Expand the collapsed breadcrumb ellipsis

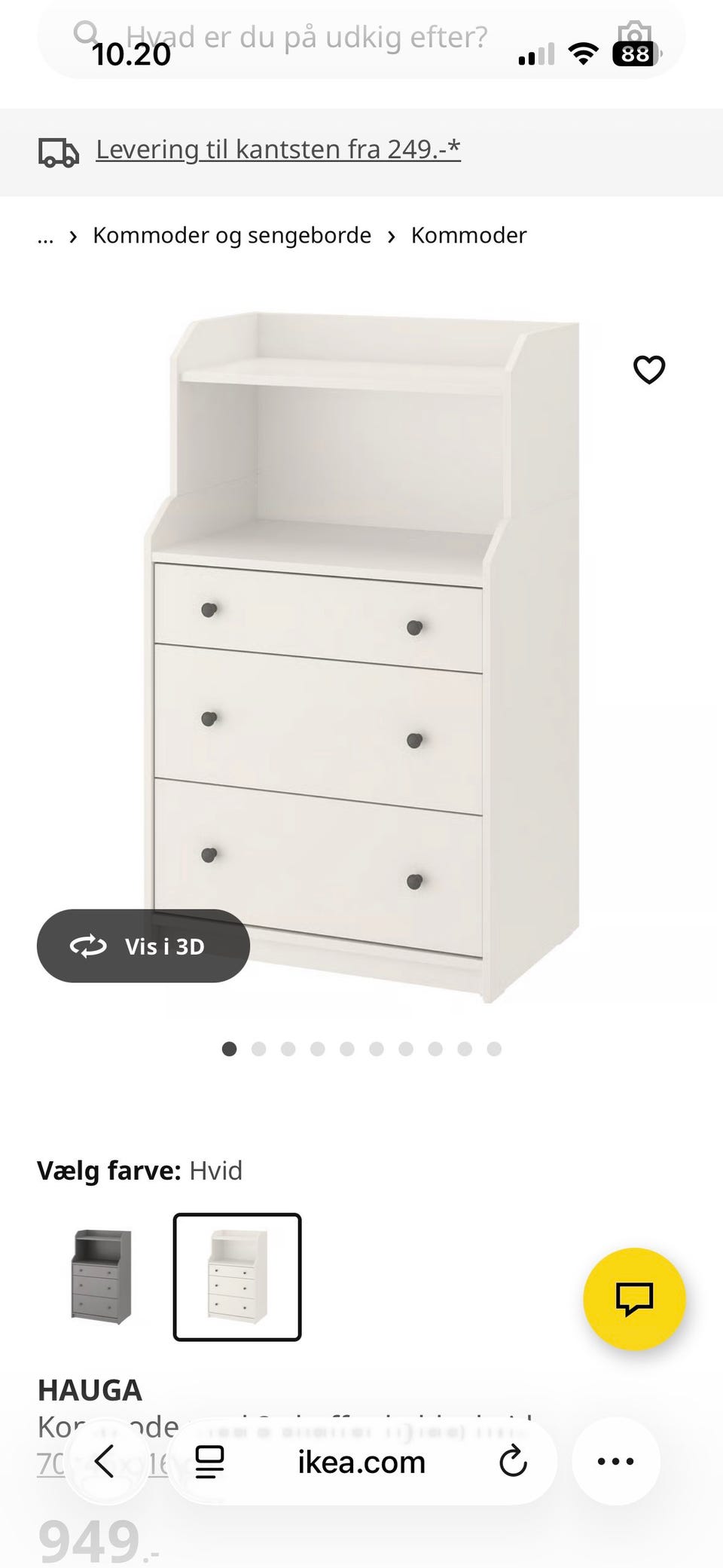click(x=45, y=237)
